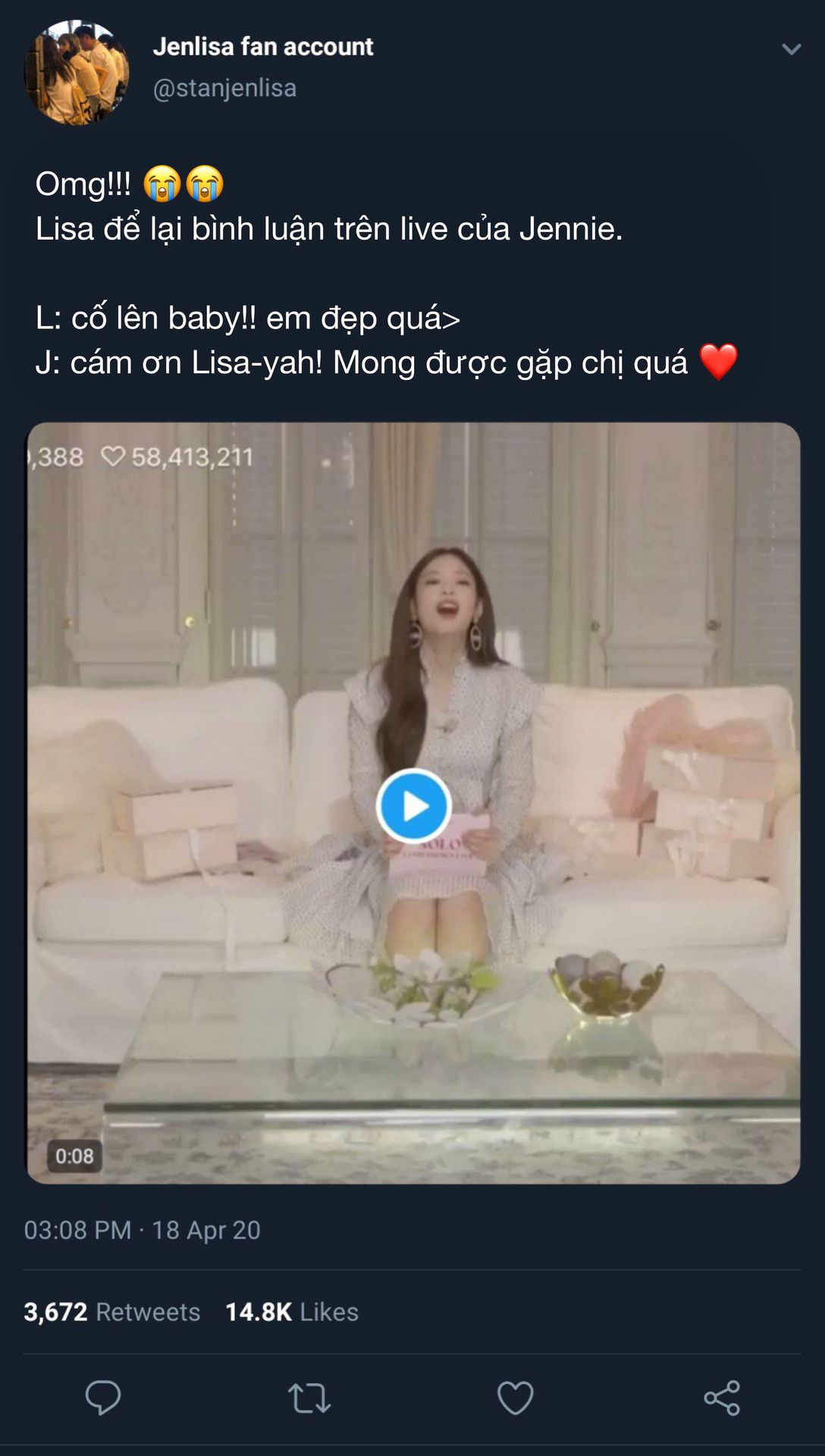This screenshot has height=1456, width=825.
Task: View the 14.8K Likes list
Action: coord(292,1312)
